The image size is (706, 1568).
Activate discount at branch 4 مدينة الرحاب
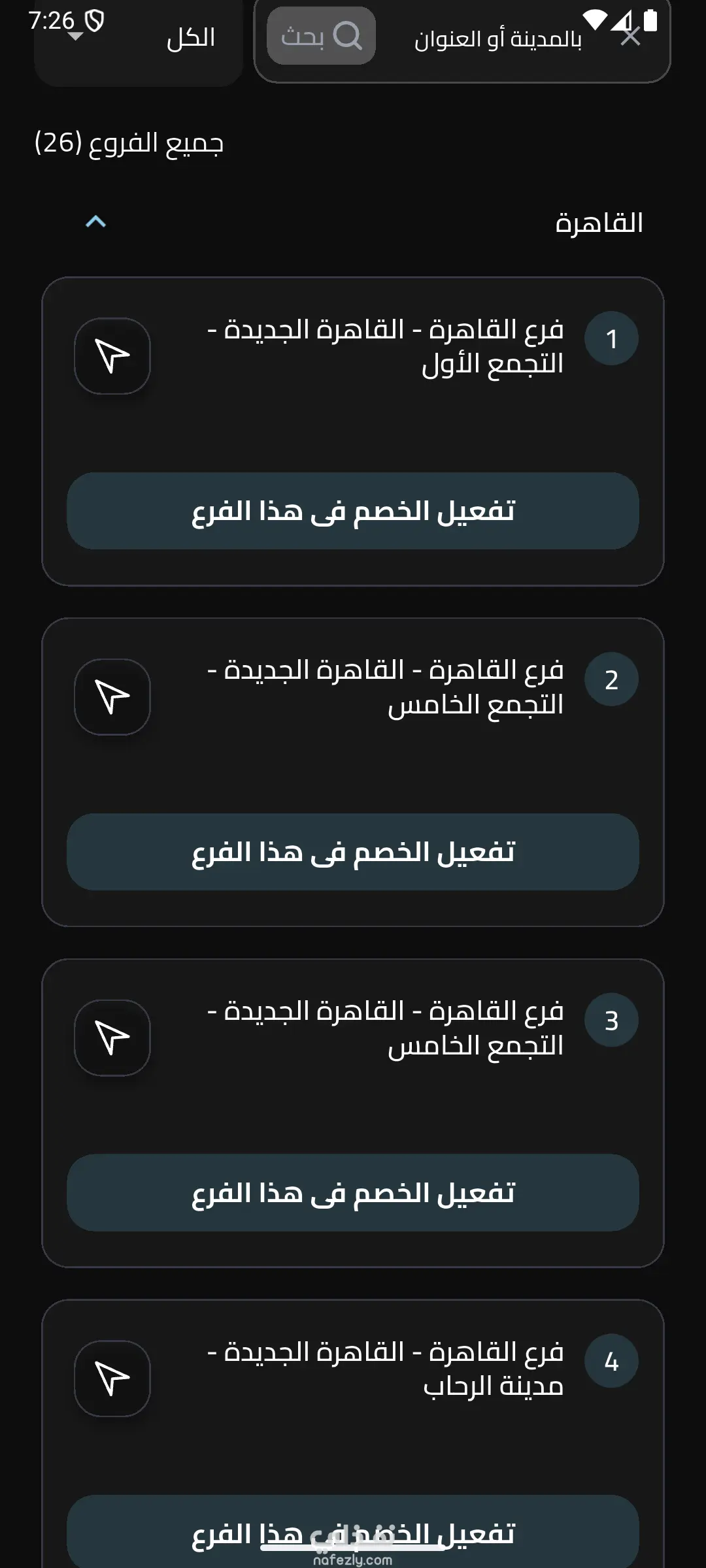click(x=353, y=1529)
